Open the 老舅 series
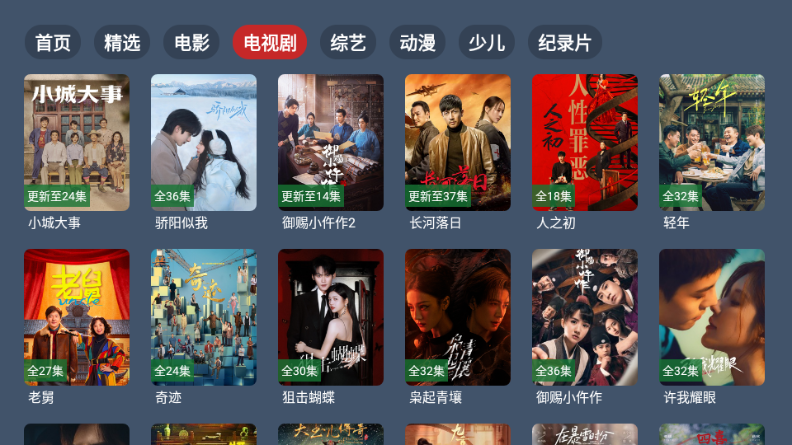Screen dimensions: 792x445 [77, 317]
